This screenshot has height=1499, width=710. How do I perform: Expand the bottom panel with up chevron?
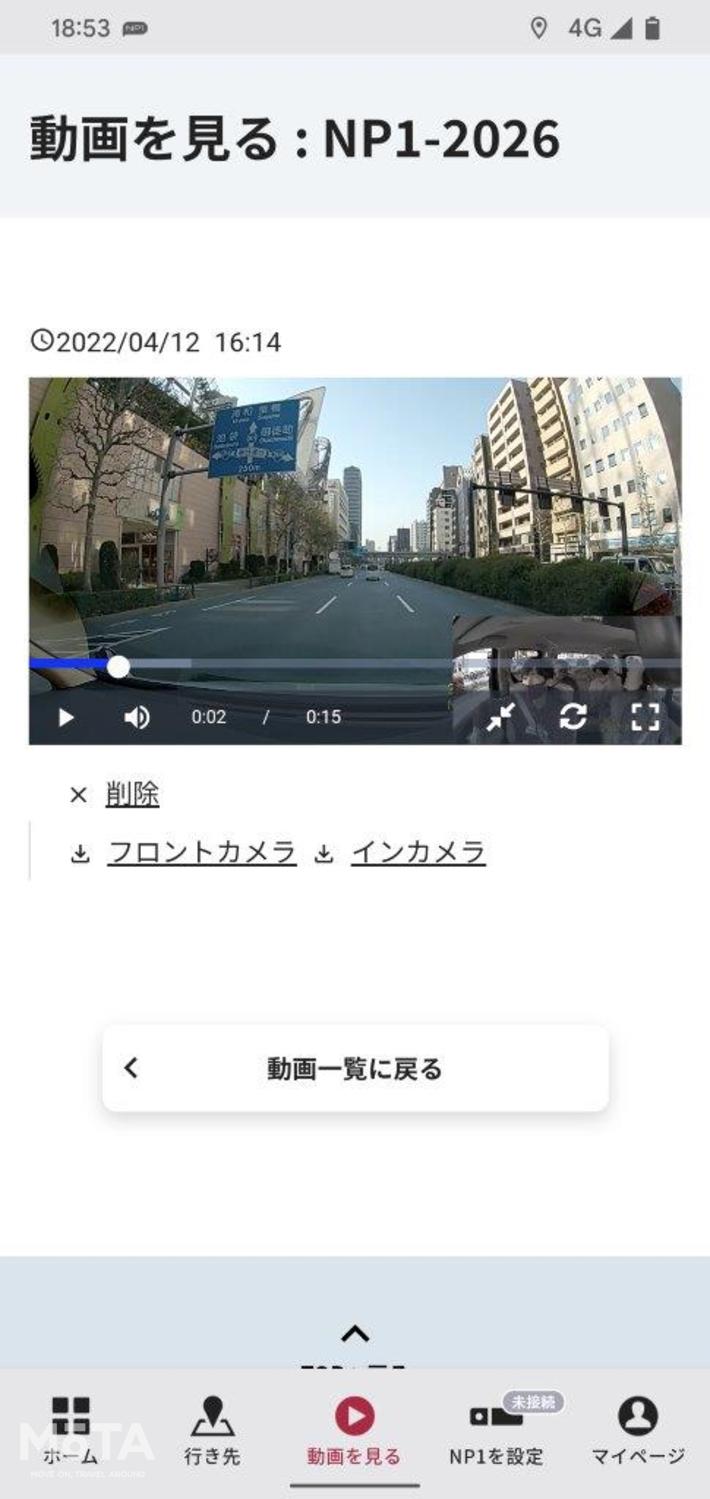point(355,1333)
